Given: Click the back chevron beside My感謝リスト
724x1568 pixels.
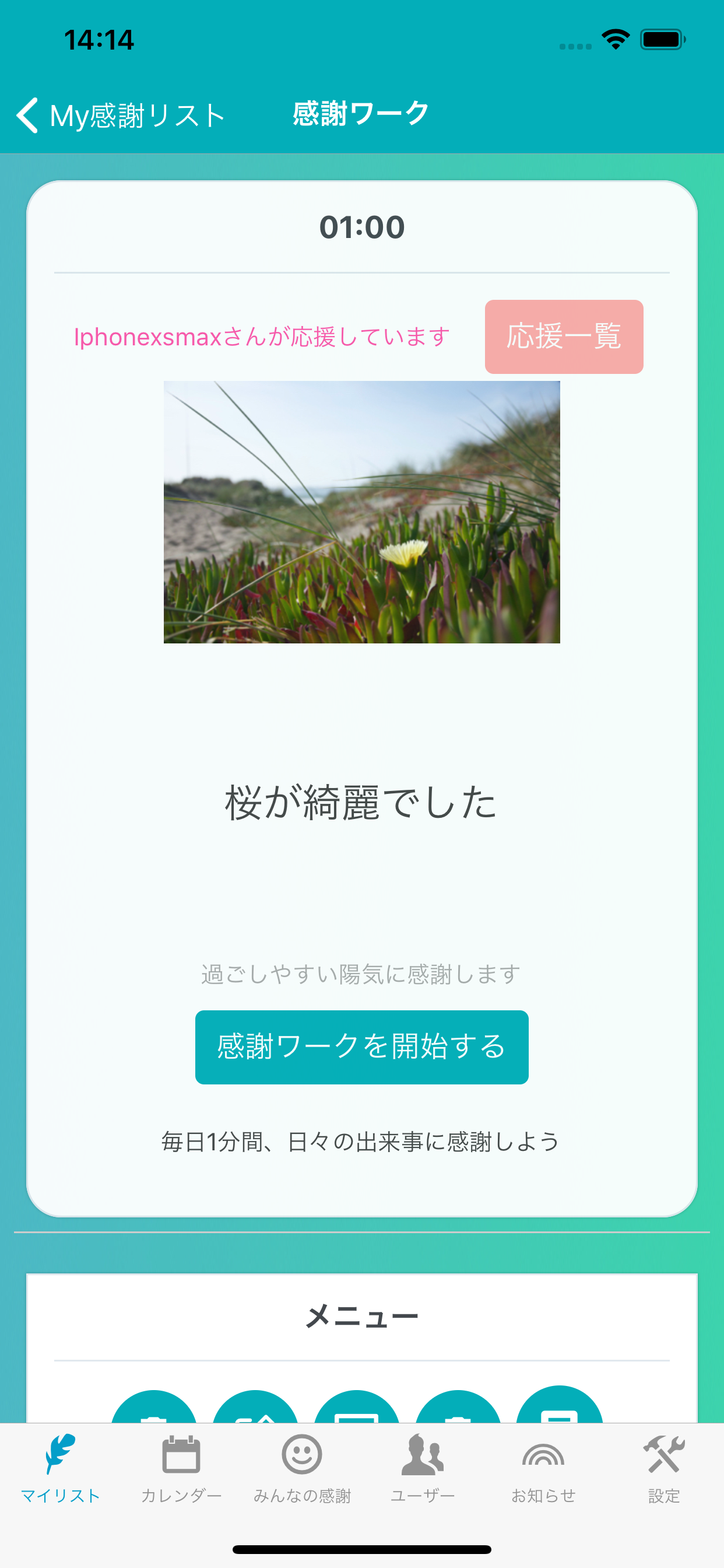Looking at the screenshot, I should click(27, 115).
